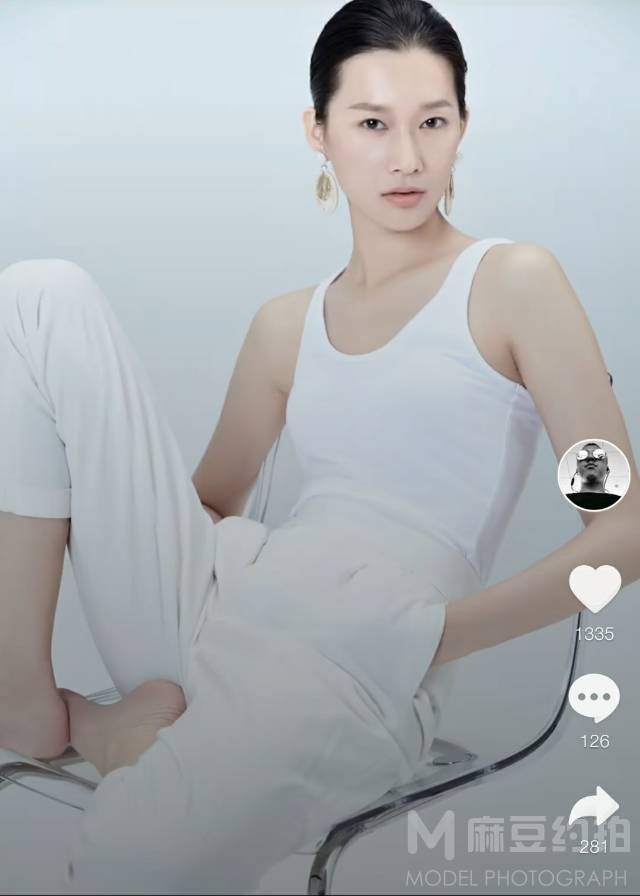Open the comments with 126 replies
The height and width of the screenshot is (896, 640).
(x=594, y=698)
